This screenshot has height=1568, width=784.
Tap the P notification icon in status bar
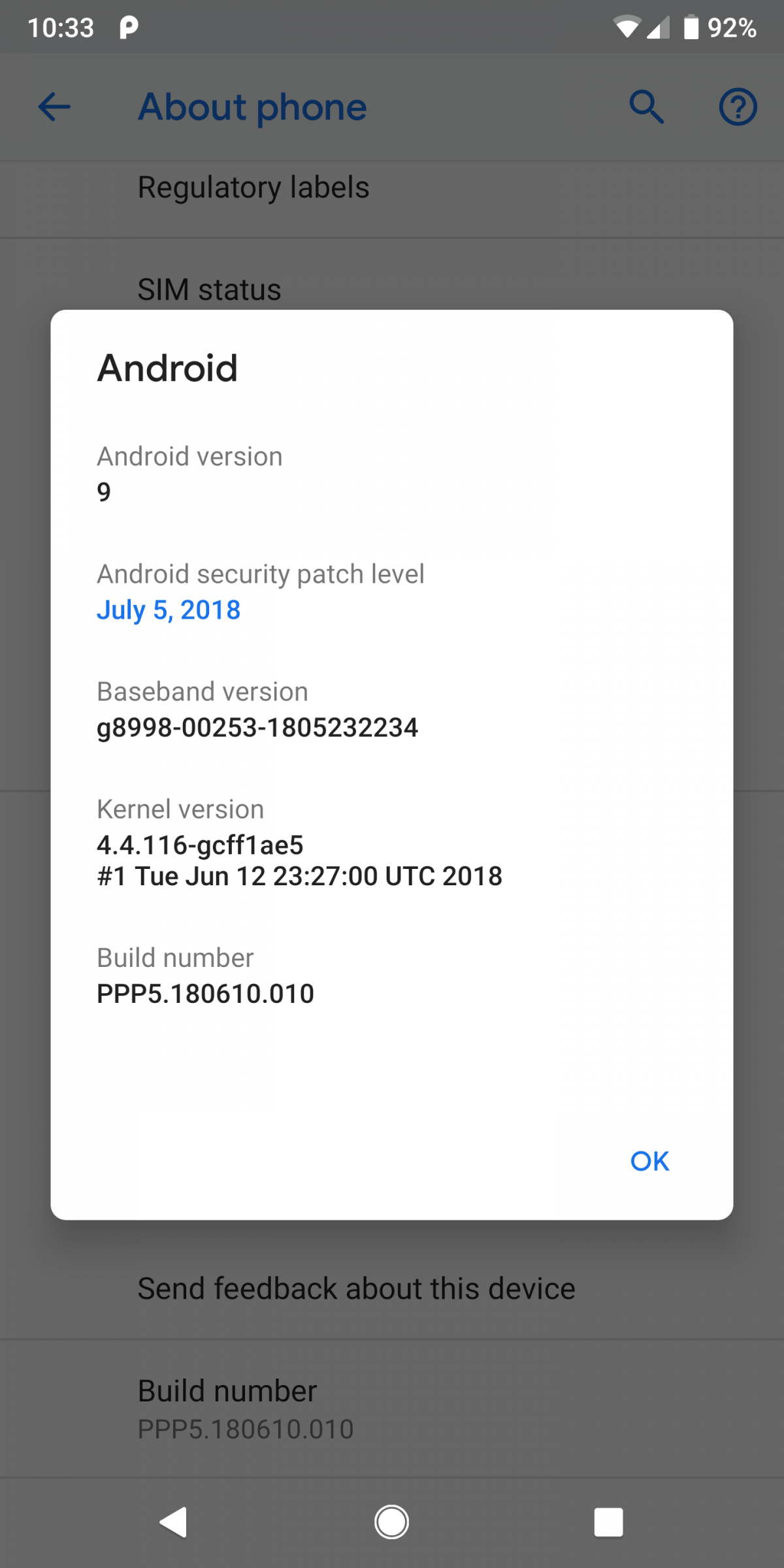click(129, 26)
